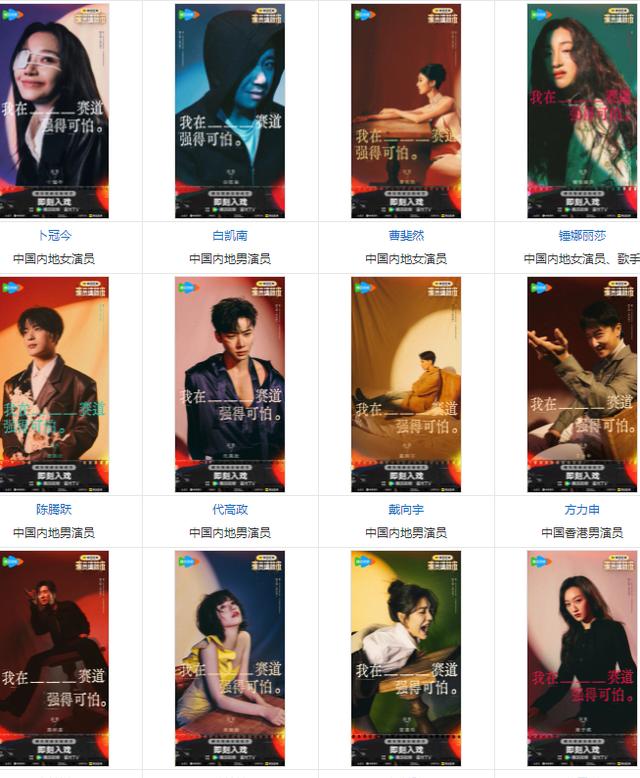Open the 锺娜丽莎 name link
This screenshot has height=778, width=640.
tap(582, 236)
